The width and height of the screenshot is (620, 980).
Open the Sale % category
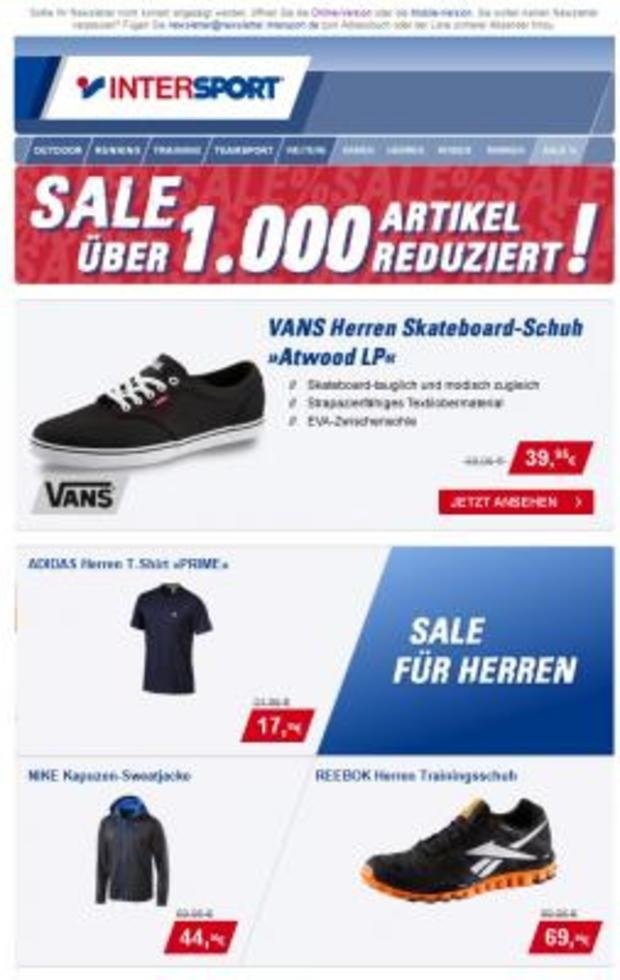point(558,150)
